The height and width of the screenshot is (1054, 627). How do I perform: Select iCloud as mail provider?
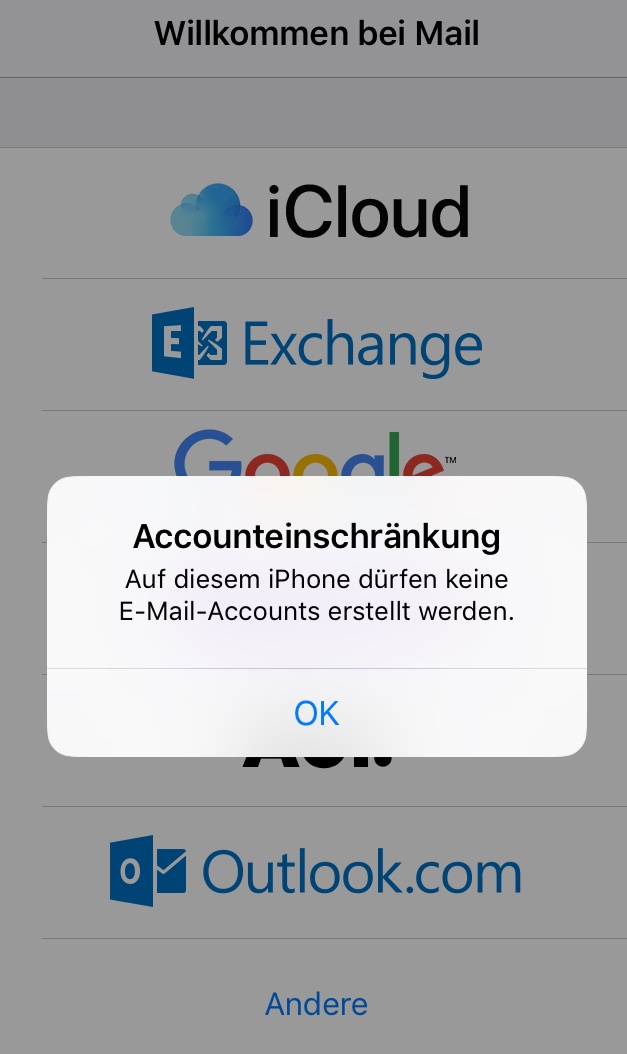click(x=318, y=212)
